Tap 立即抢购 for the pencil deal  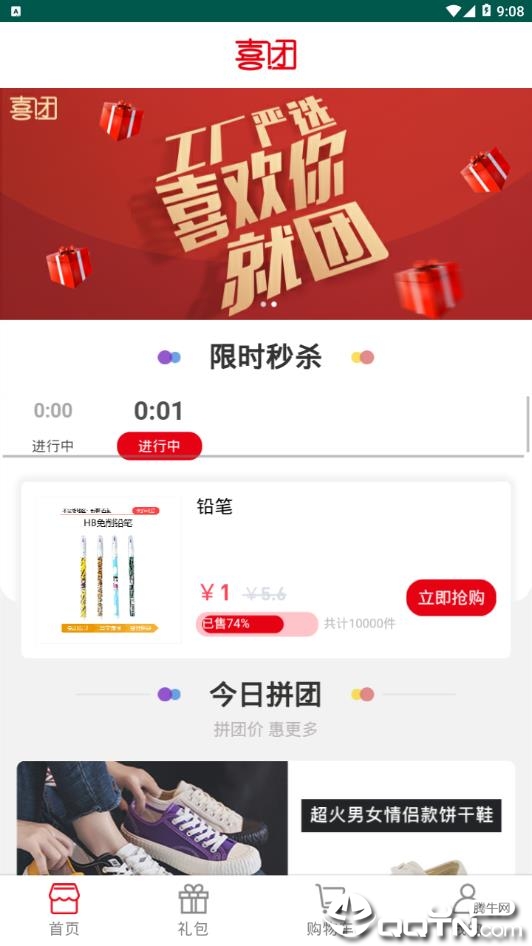coord(451,598)
